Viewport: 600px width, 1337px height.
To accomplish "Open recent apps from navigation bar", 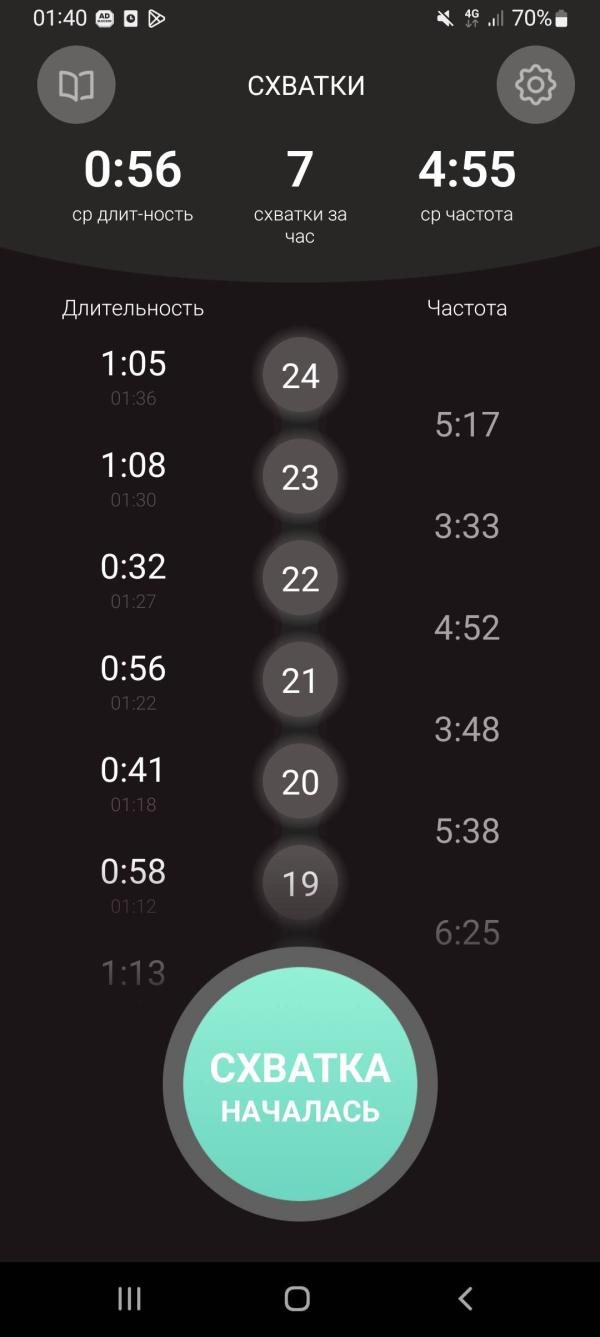I will (129, 1298).
